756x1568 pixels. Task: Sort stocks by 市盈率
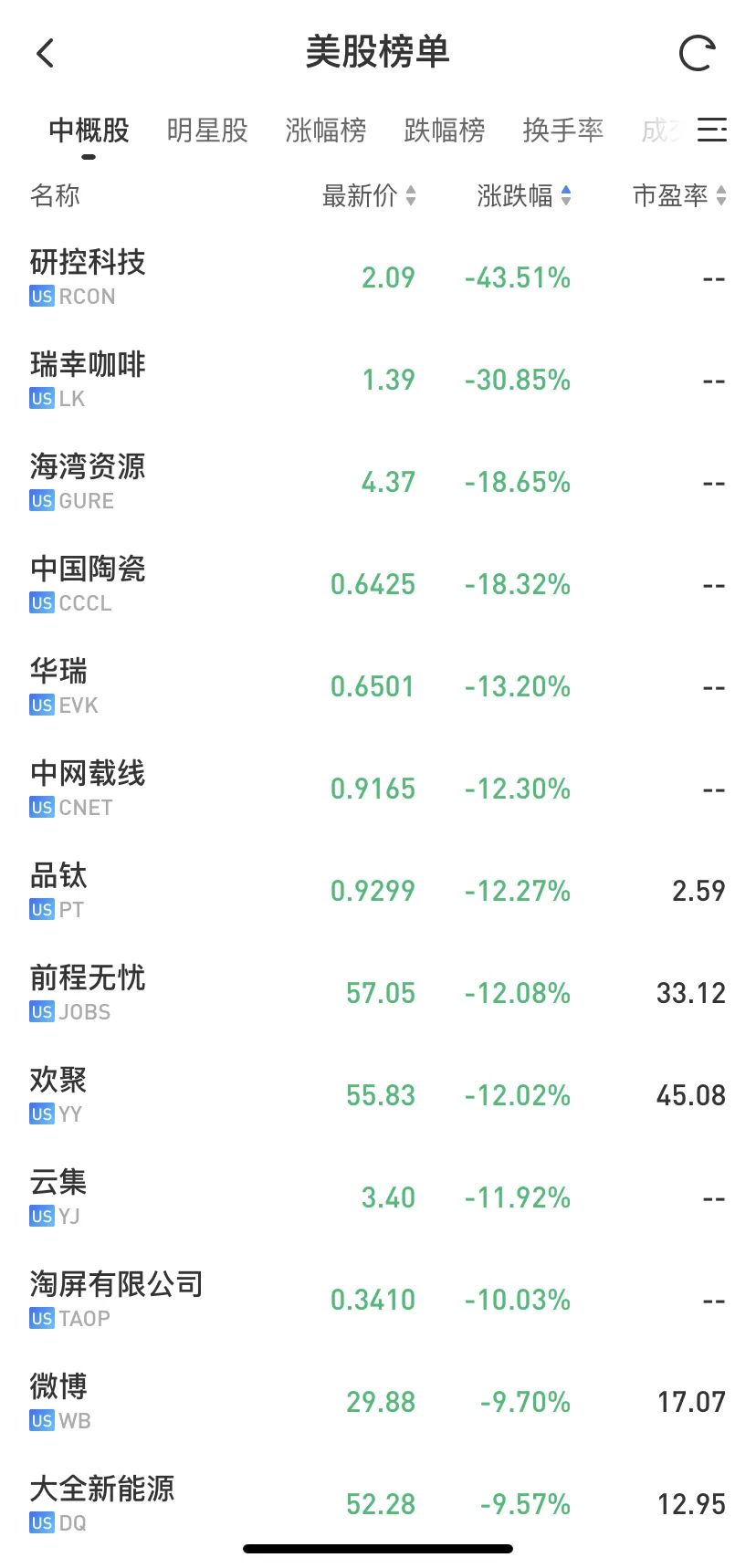[680, 195]
